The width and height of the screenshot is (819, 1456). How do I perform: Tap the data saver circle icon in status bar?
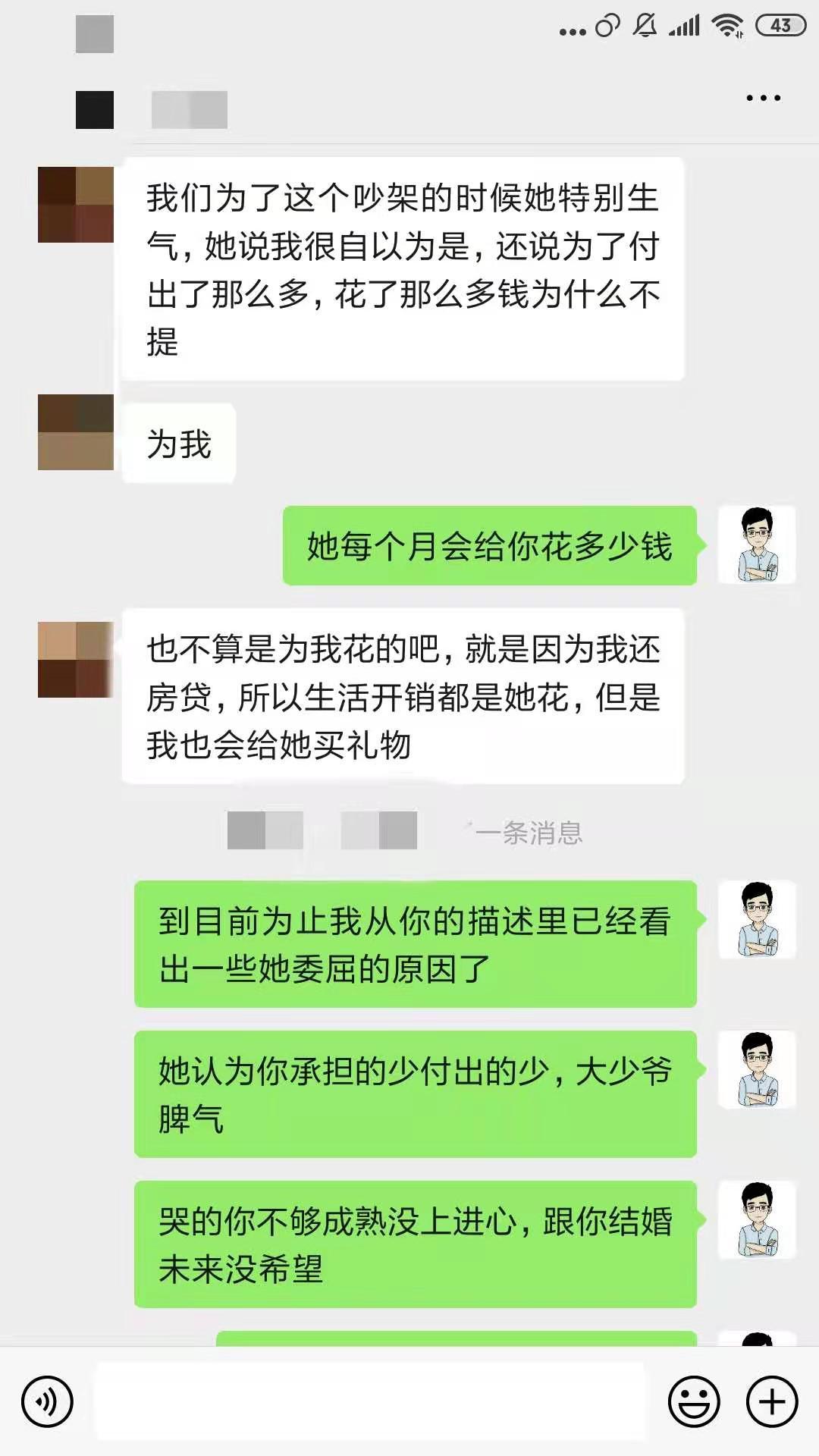pyautogui.click(x=608, y=24)
